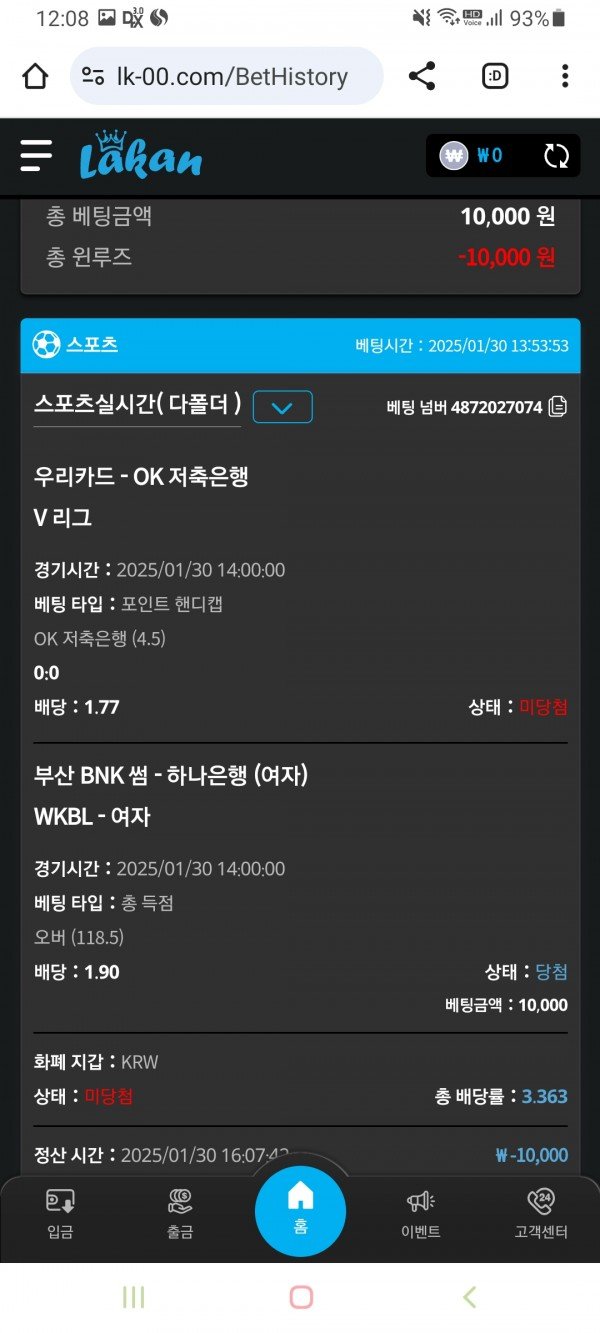Screen dimensions: 600x1333
Task: Open the Lakan hamburger menu
Action: (36, 155)
